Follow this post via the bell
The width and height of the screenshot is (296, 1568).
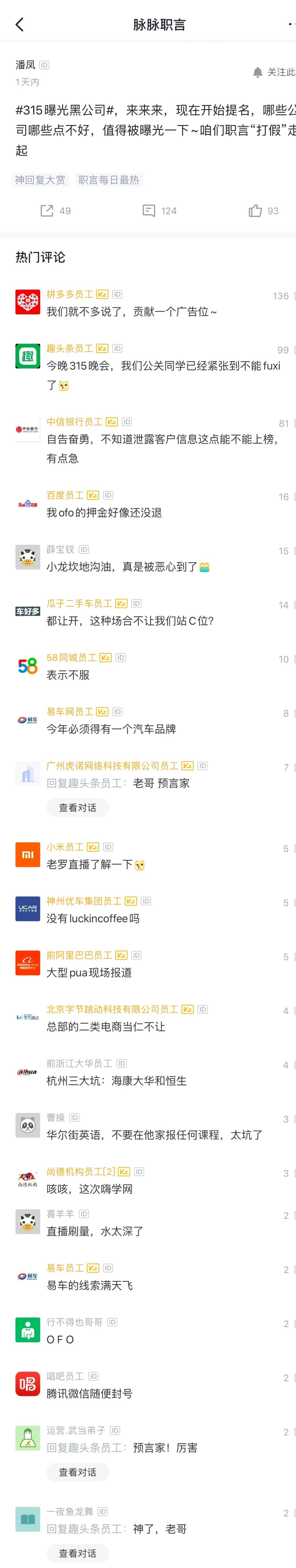click(x=274, y=72)
